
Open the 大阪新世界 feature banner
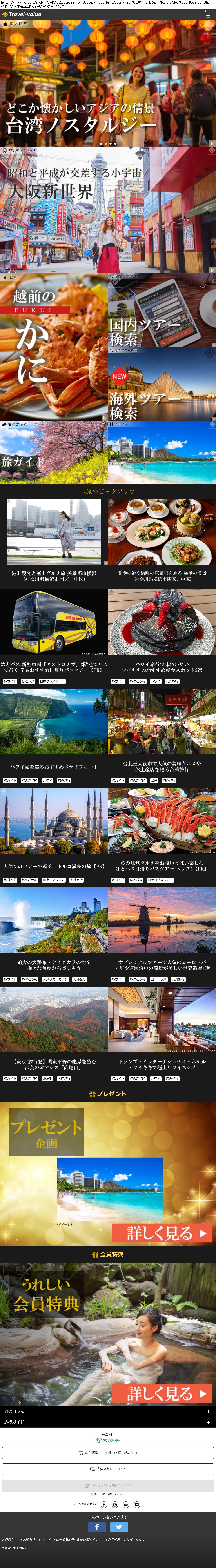(108, 210)
